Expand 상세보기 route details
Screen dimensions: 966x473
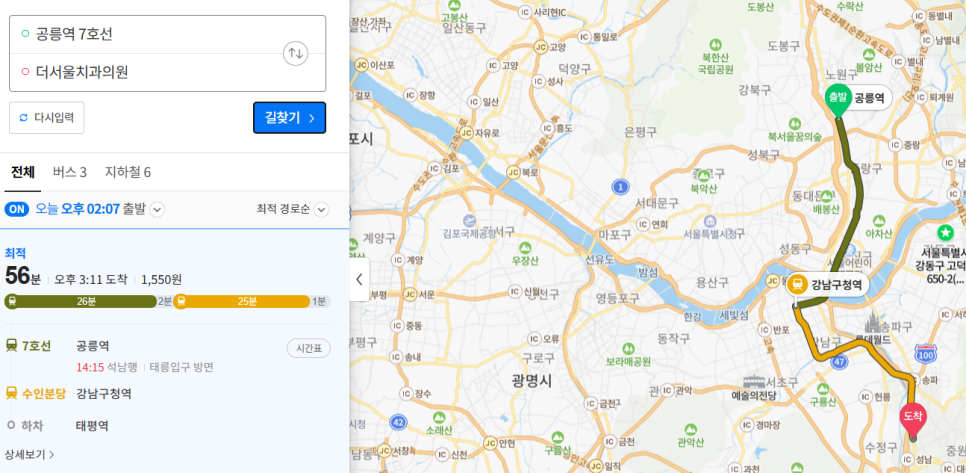(30, 454)
